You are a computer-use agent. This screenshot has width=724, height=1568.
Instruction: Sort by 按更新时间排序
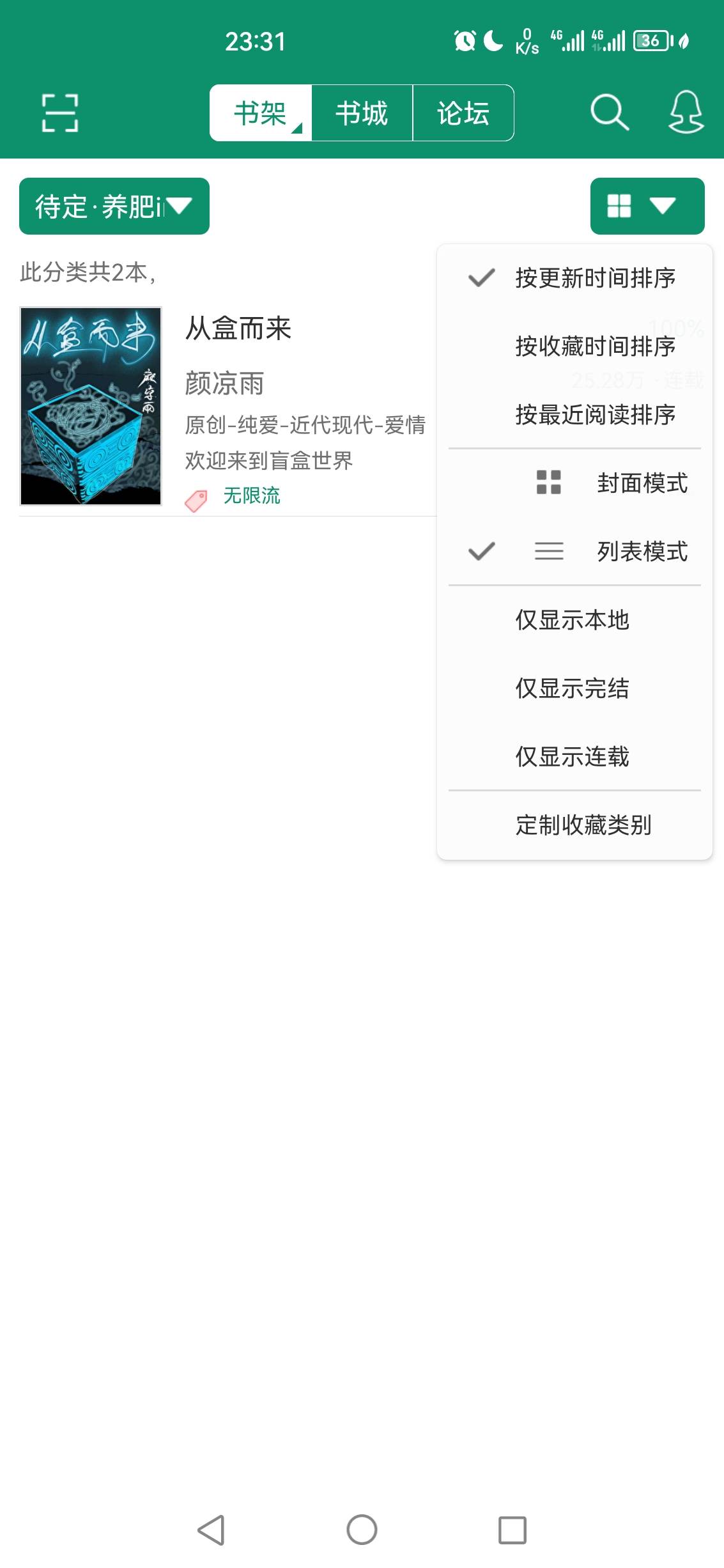tap(594, 278)
